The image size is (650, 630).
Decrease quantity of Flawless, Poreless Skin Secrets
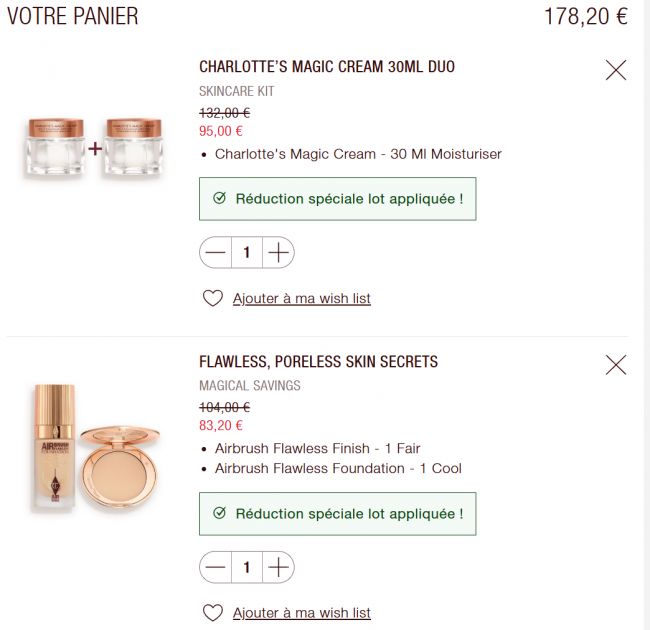pyautogui.click(x=215, y=567)
